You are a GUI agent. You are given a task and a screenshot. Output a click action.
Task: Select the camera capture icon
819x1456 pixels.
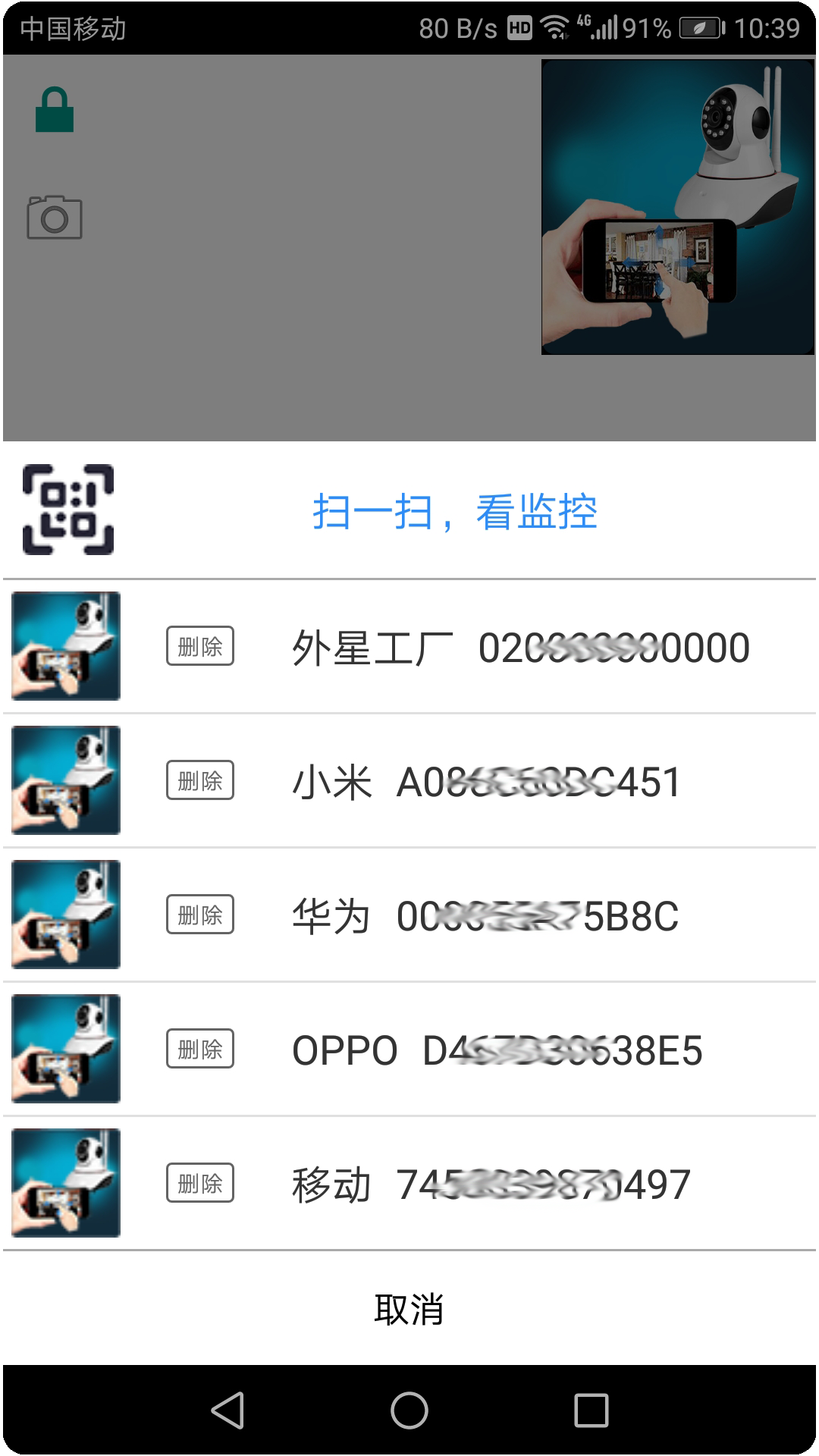pyautogui.click(x=55, y=218)
